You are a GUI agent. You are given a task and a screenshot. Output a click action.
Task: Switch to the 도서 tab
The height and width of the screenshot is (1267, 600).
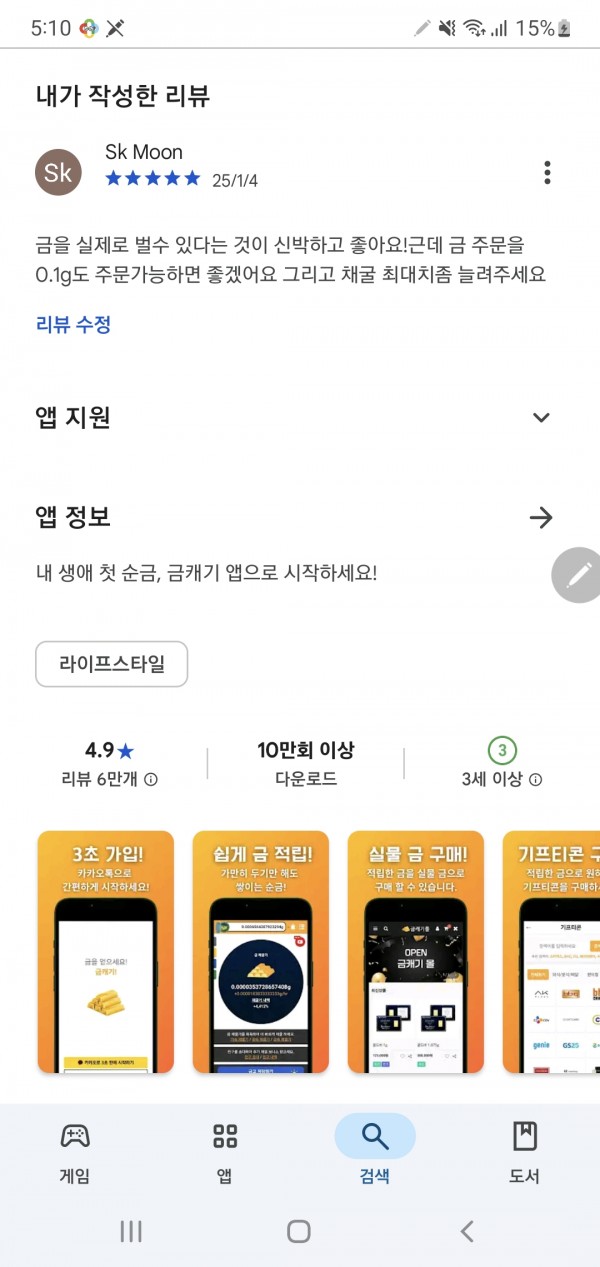pos(525,1151)
